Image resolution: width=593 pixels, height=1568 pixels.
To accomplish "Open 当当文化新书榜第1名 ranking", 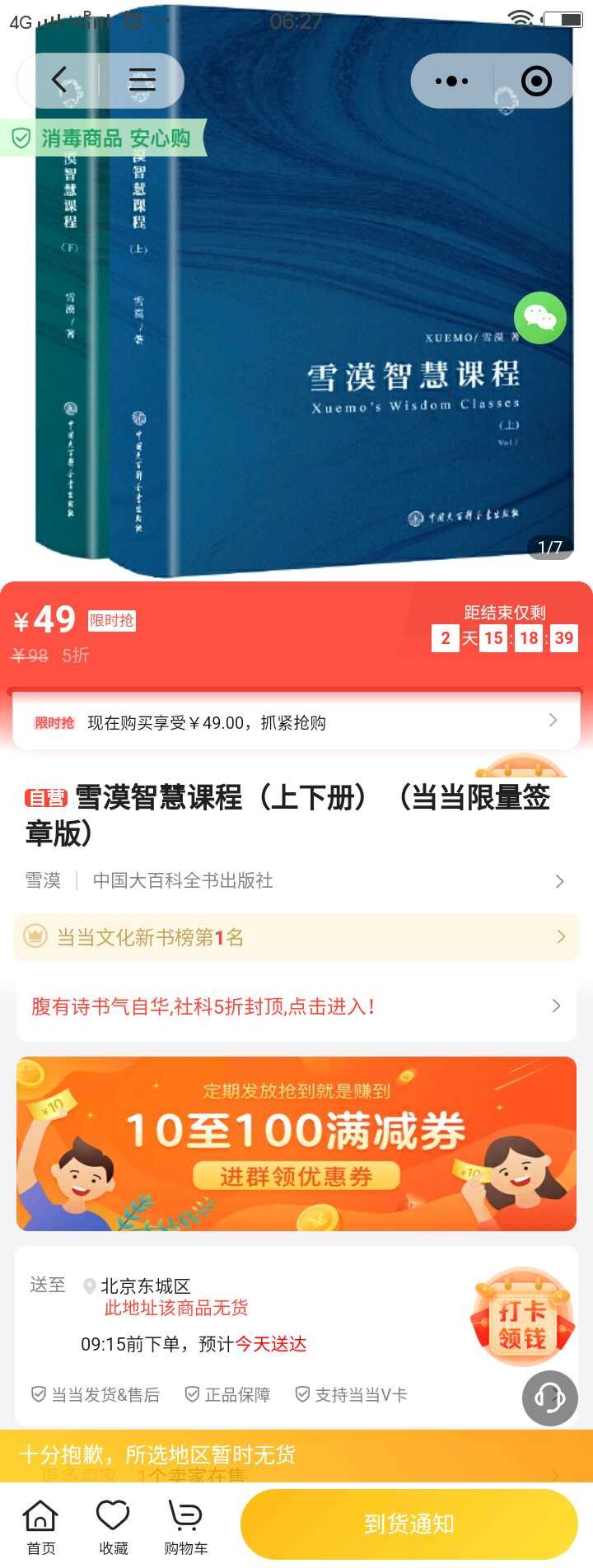I will click(296, 936).
